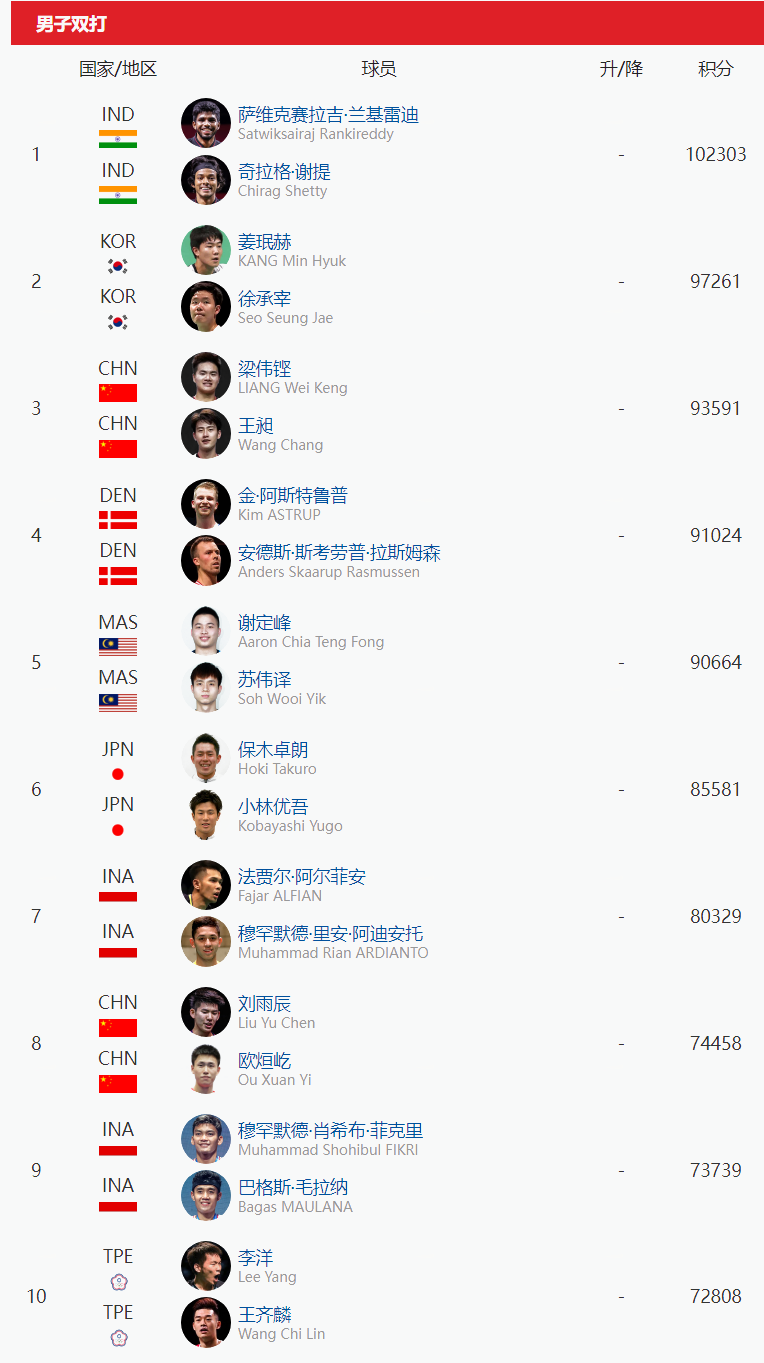764x1363 pixels.
Task: View Kim ASTRUP's player page
Action: pyautogui.click(x=292, y=496)
